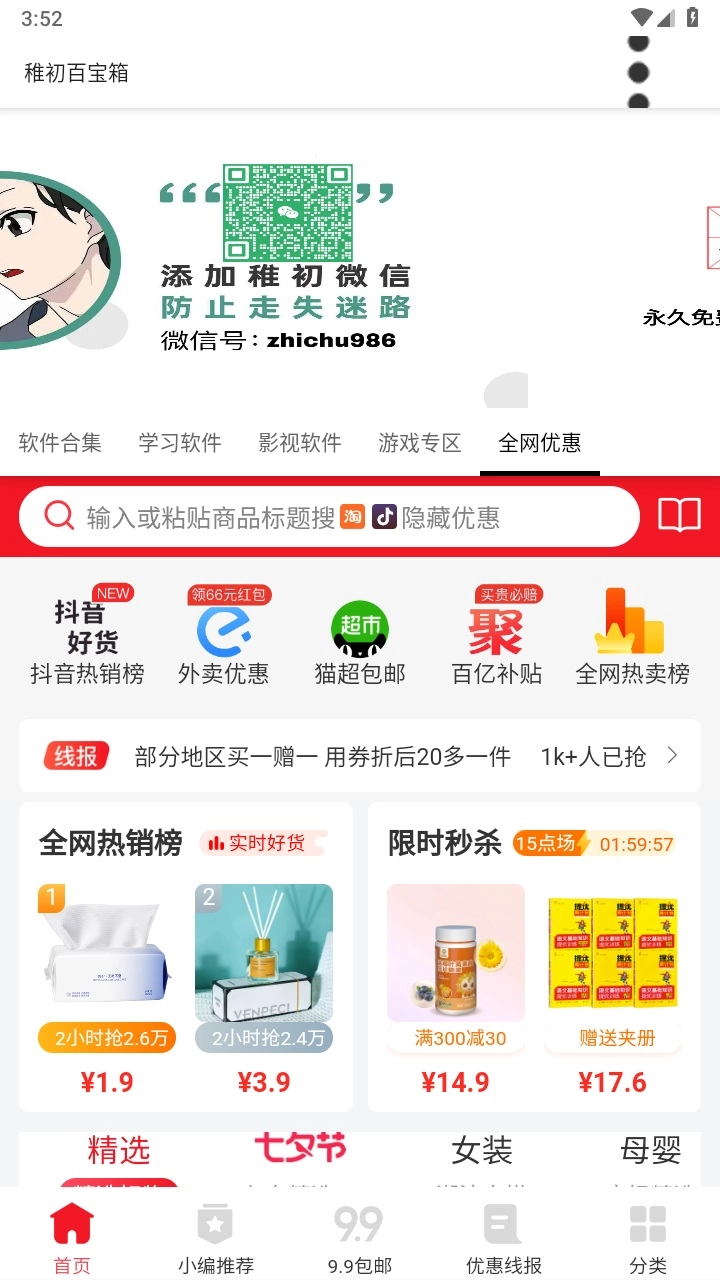Switch to the 学习软件 tab
The height and width of the screenshot is (1280, 720).
tap(180, 443)
